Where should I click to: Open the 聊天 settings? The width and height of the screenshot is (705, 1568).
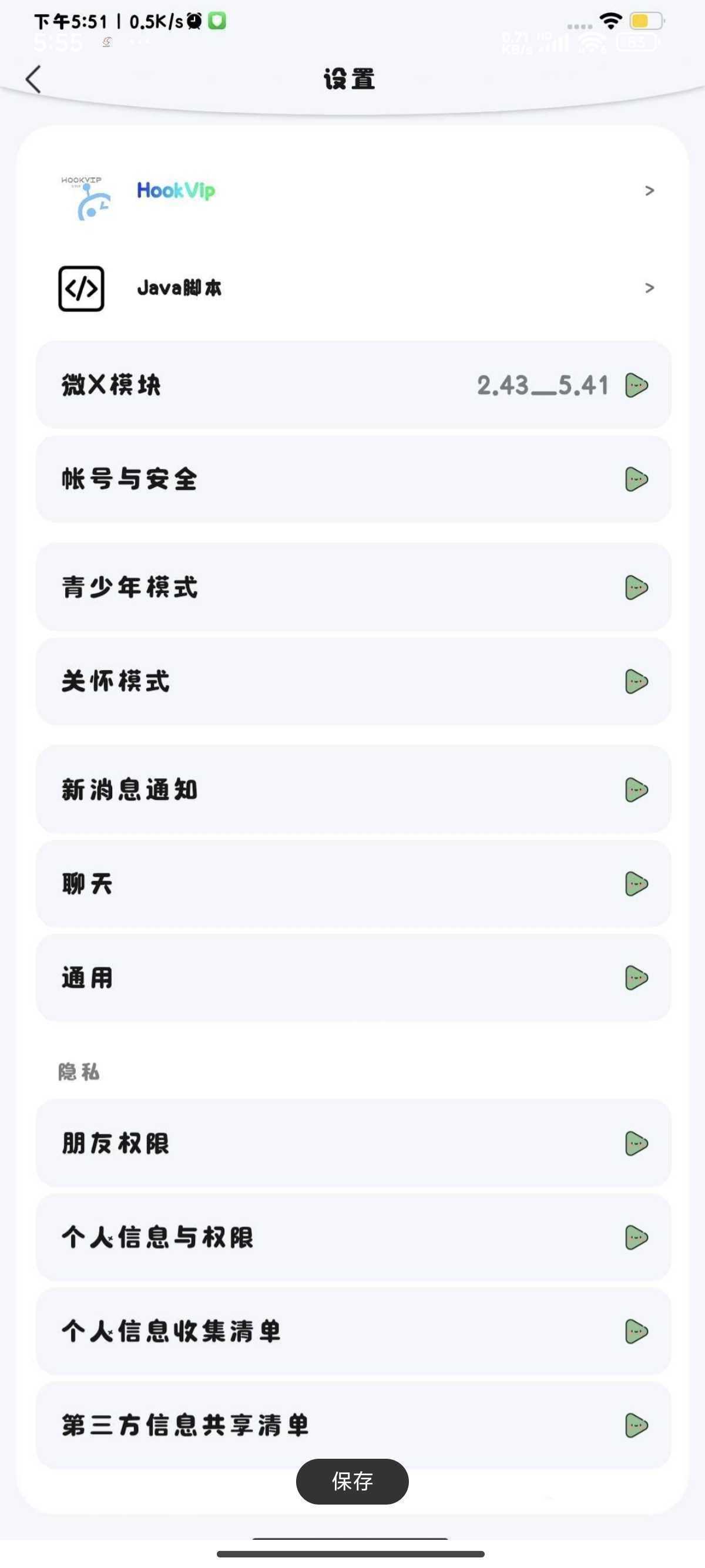pyautogui.click(x=353, y=884)
